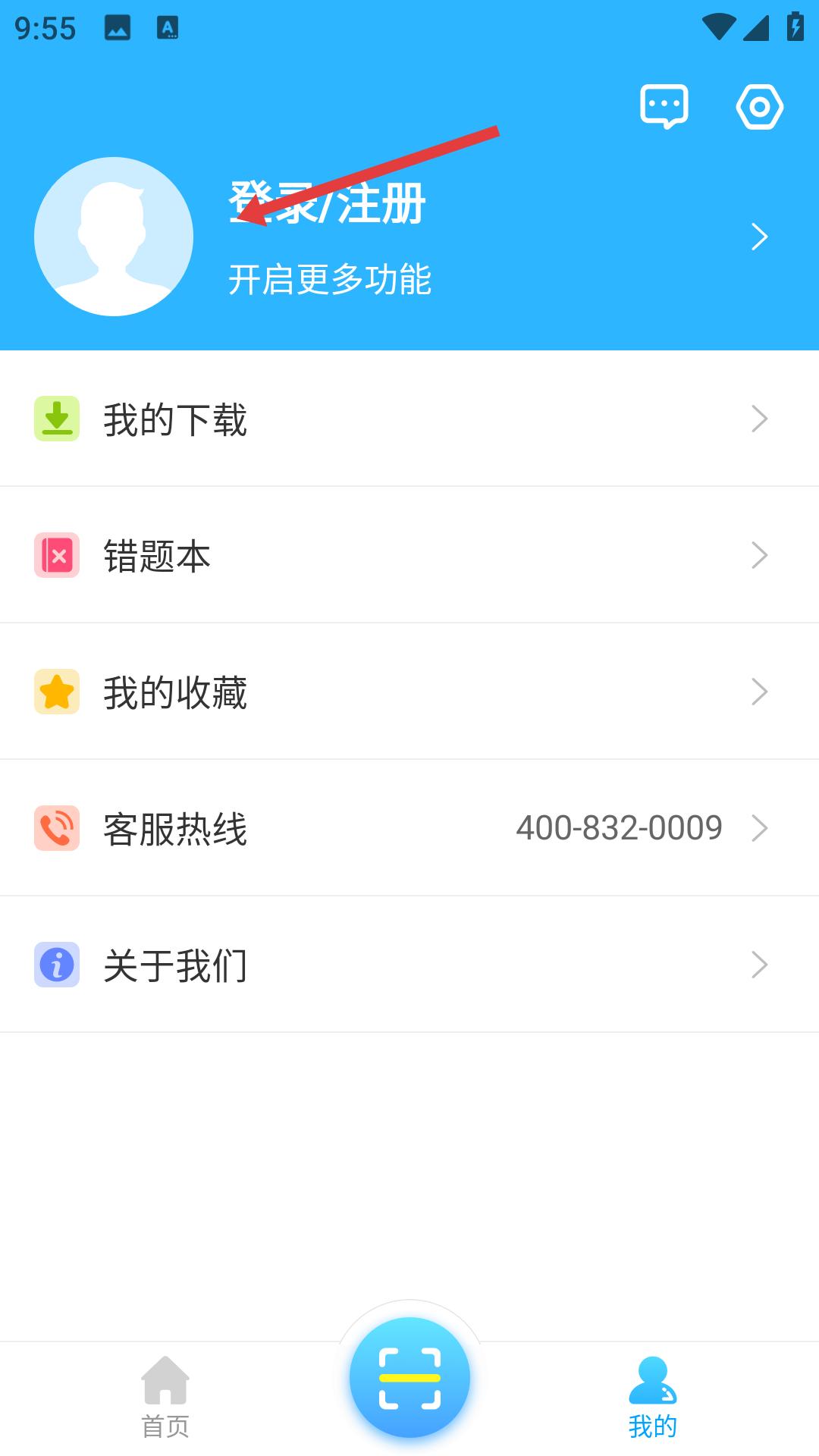Screen dimensions: 819x1456
Task: Open 错题本 row
Action: (409, 555)
